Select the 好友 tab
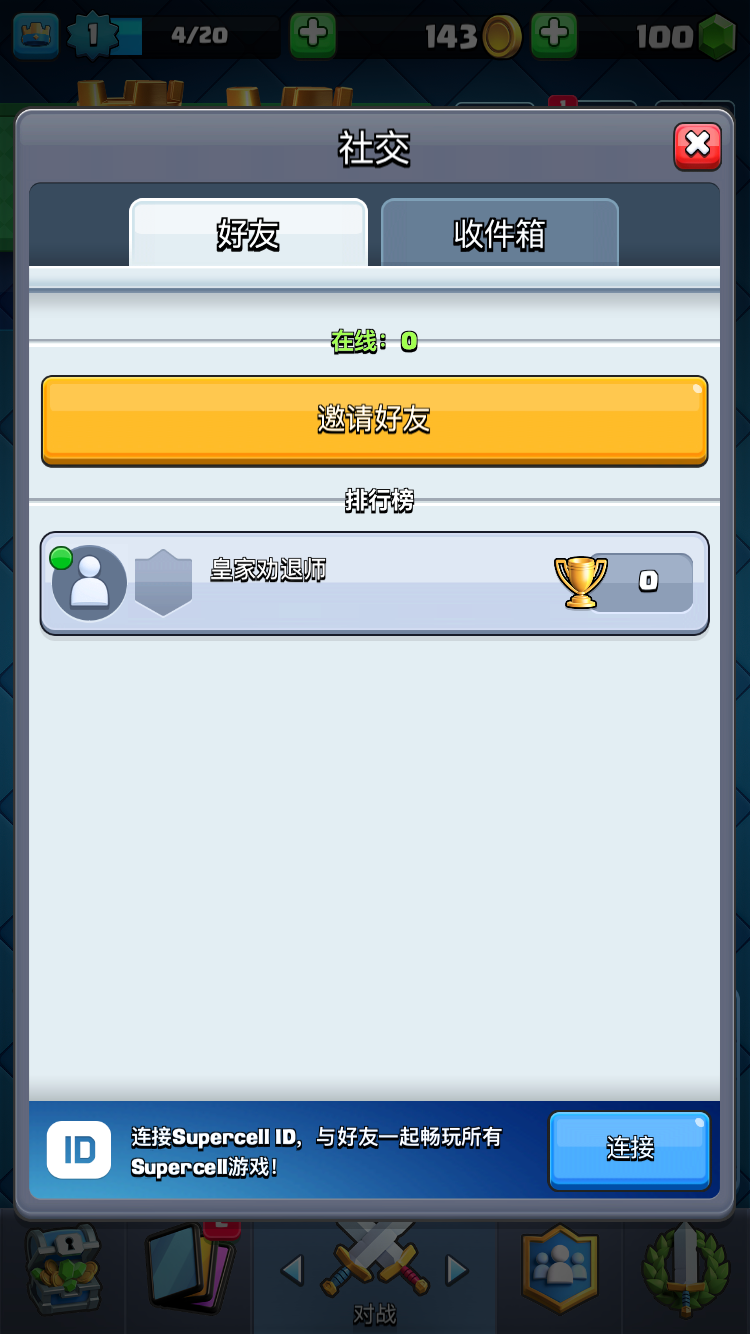 248,234
